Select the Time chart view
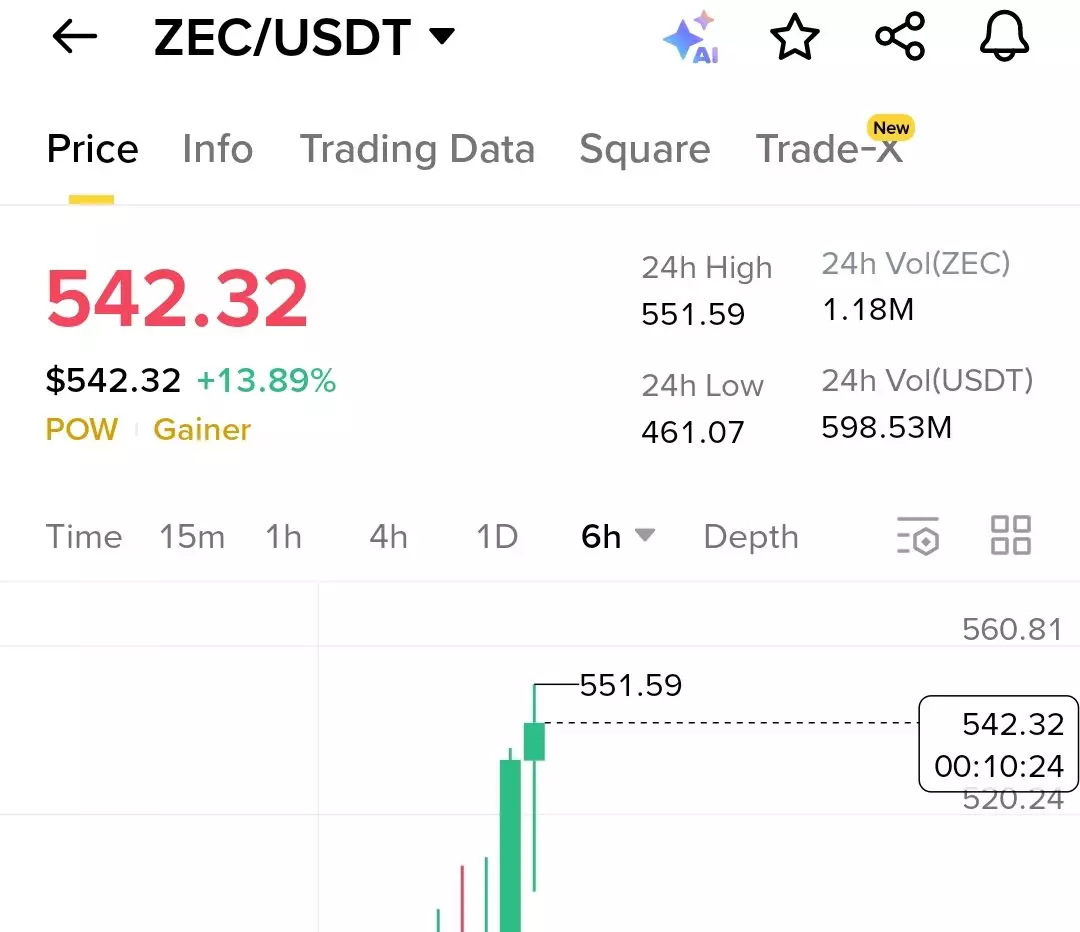Viewport: 1080px width, 932px height. [84, 537]
